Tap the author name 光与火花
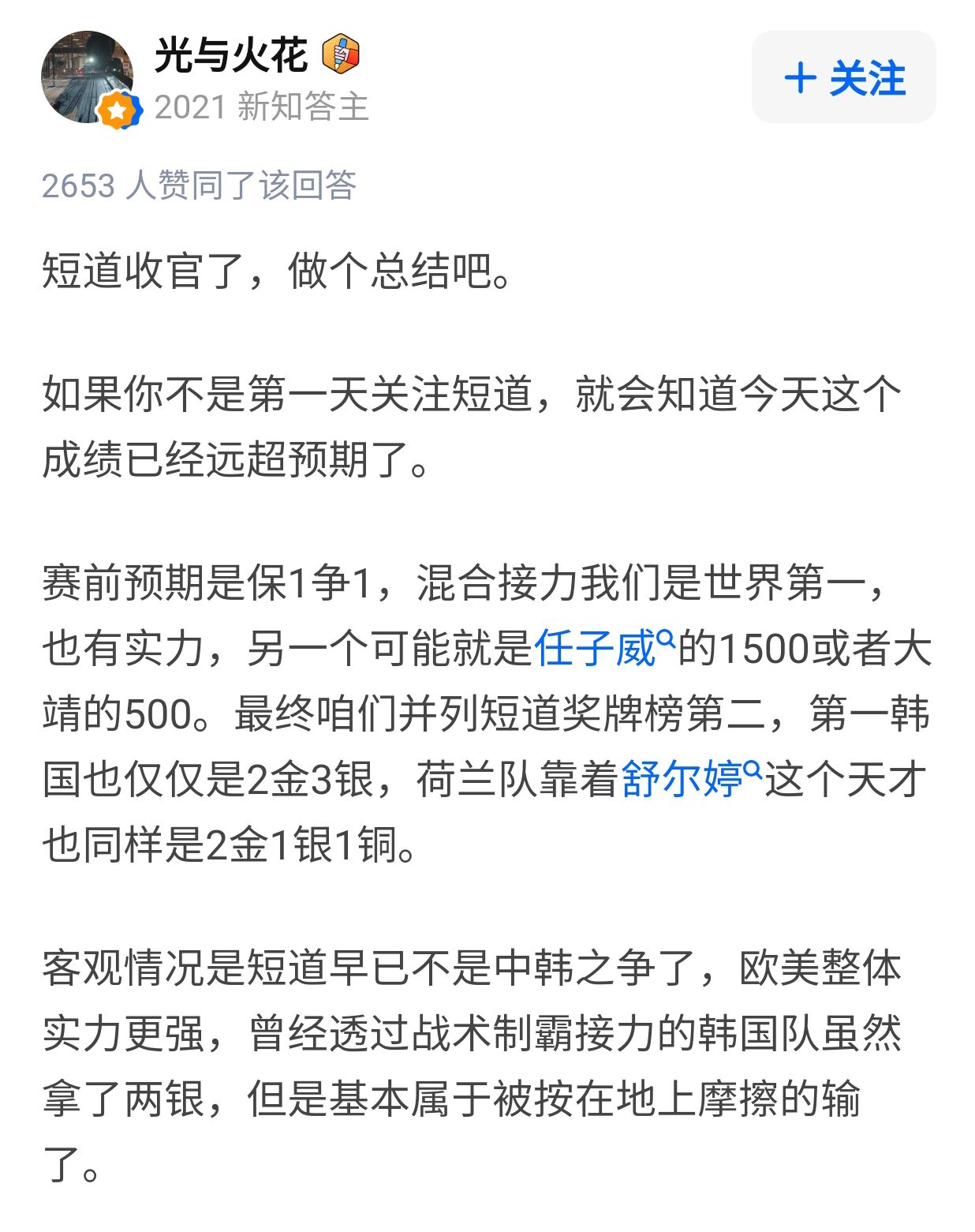975x1232 pixels. 230,55
